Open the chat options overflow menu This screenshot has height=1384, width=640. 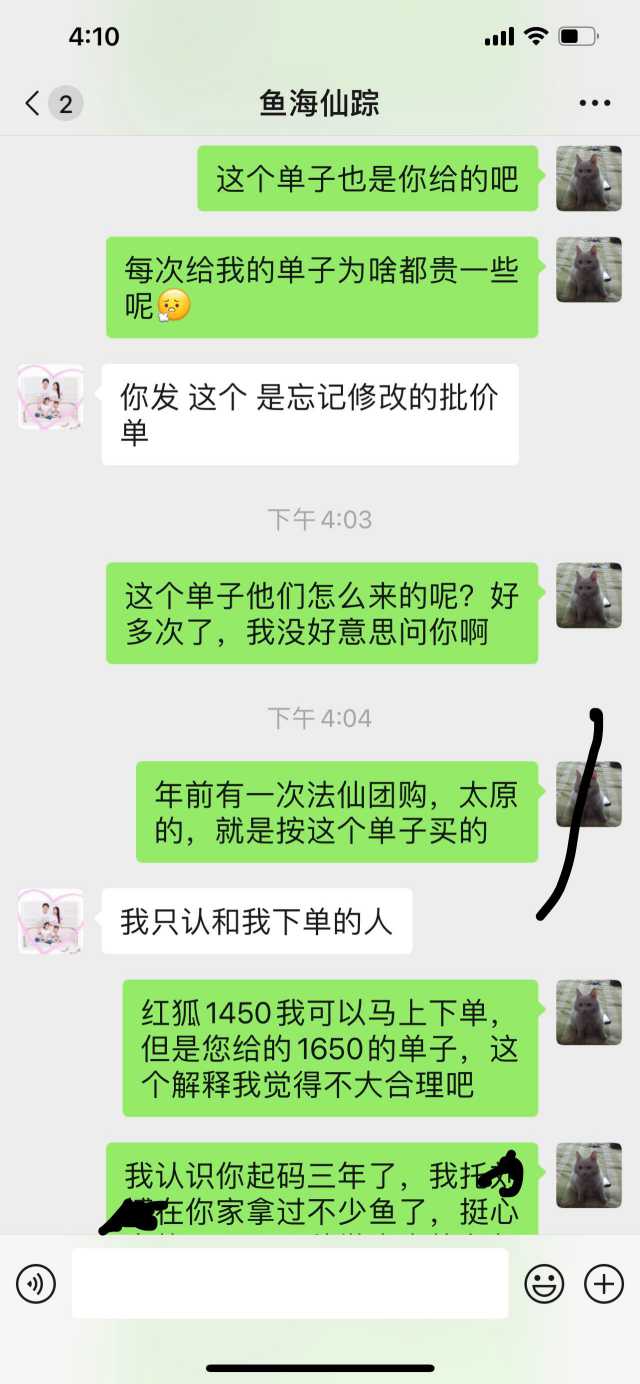594,103
